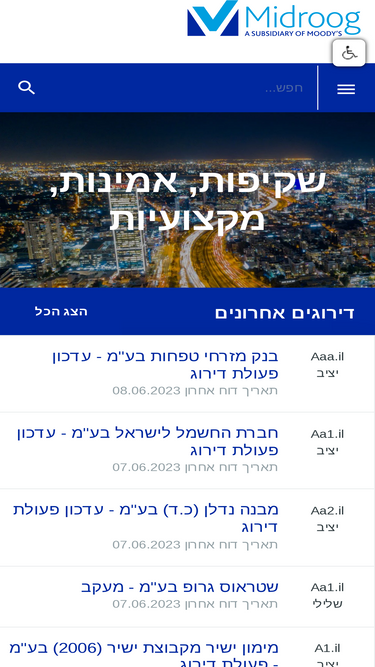The width and height of the screenshot is (375, 667).
Task: Open the hamburger menu
Action: [346, 88]
